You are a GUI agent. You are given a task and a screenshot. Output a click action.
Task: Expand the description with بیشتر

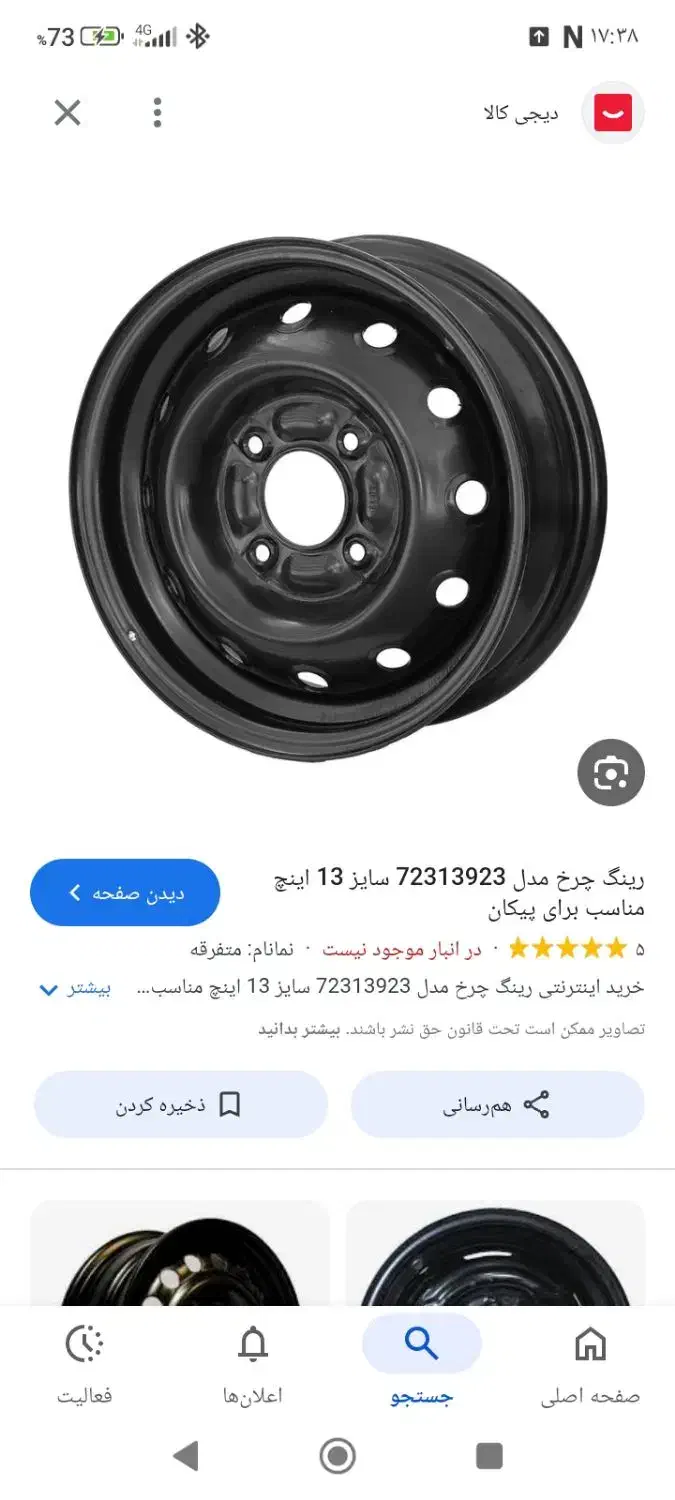75,989
